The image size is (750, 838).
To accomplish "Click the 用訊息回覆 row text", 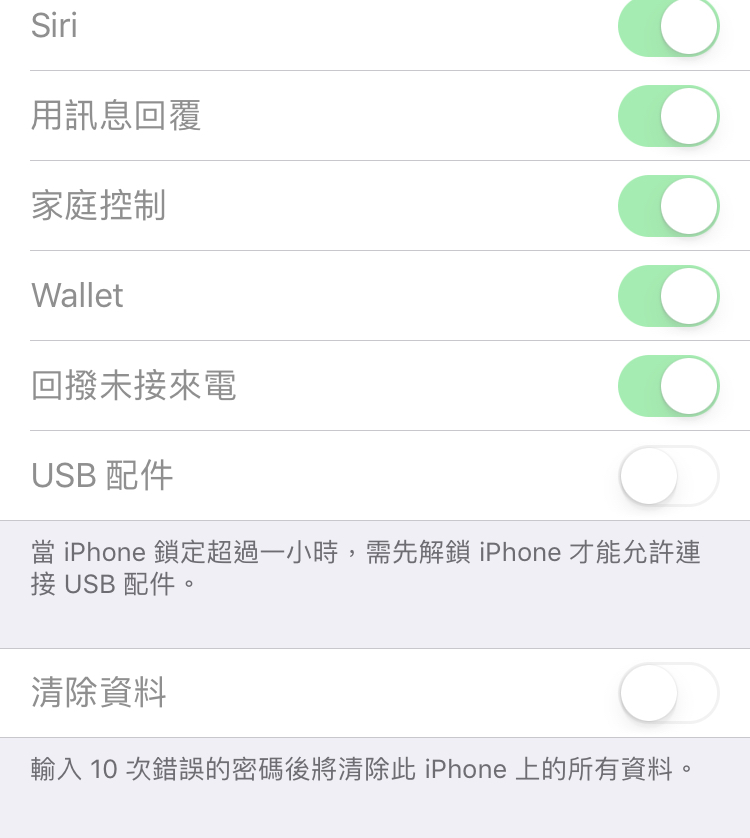I will (115, 116).
